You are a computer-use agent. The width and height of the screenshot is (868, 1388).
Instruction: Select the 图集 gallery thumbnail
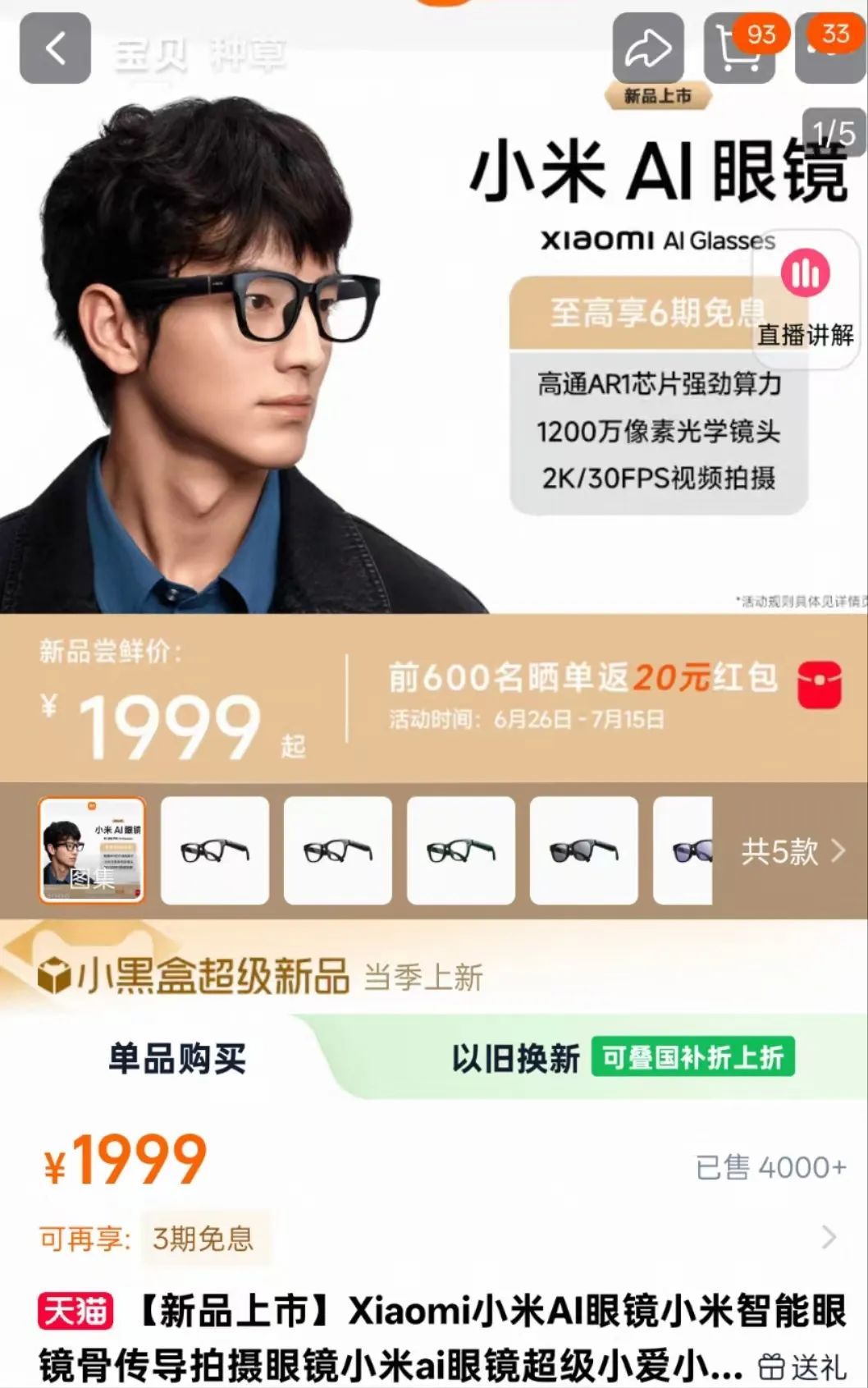coord(92,850)
